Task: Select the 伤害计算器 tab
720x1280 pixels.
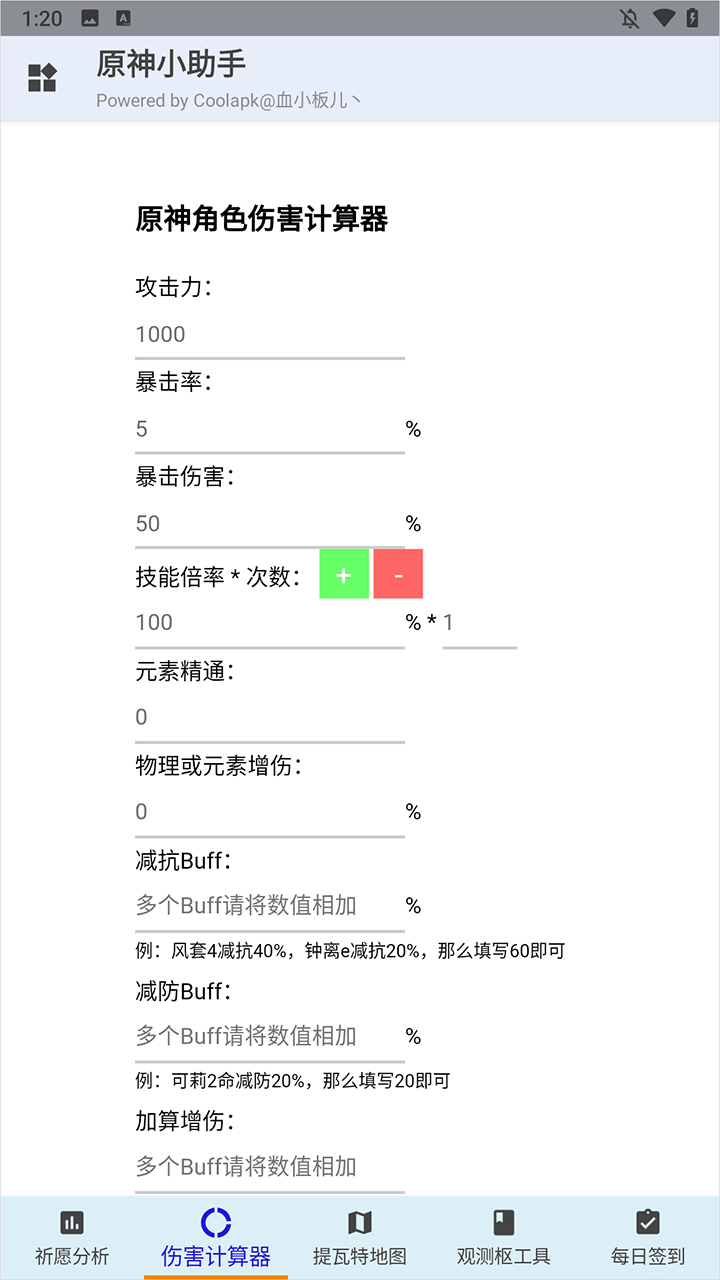Action: [216, 1238]
